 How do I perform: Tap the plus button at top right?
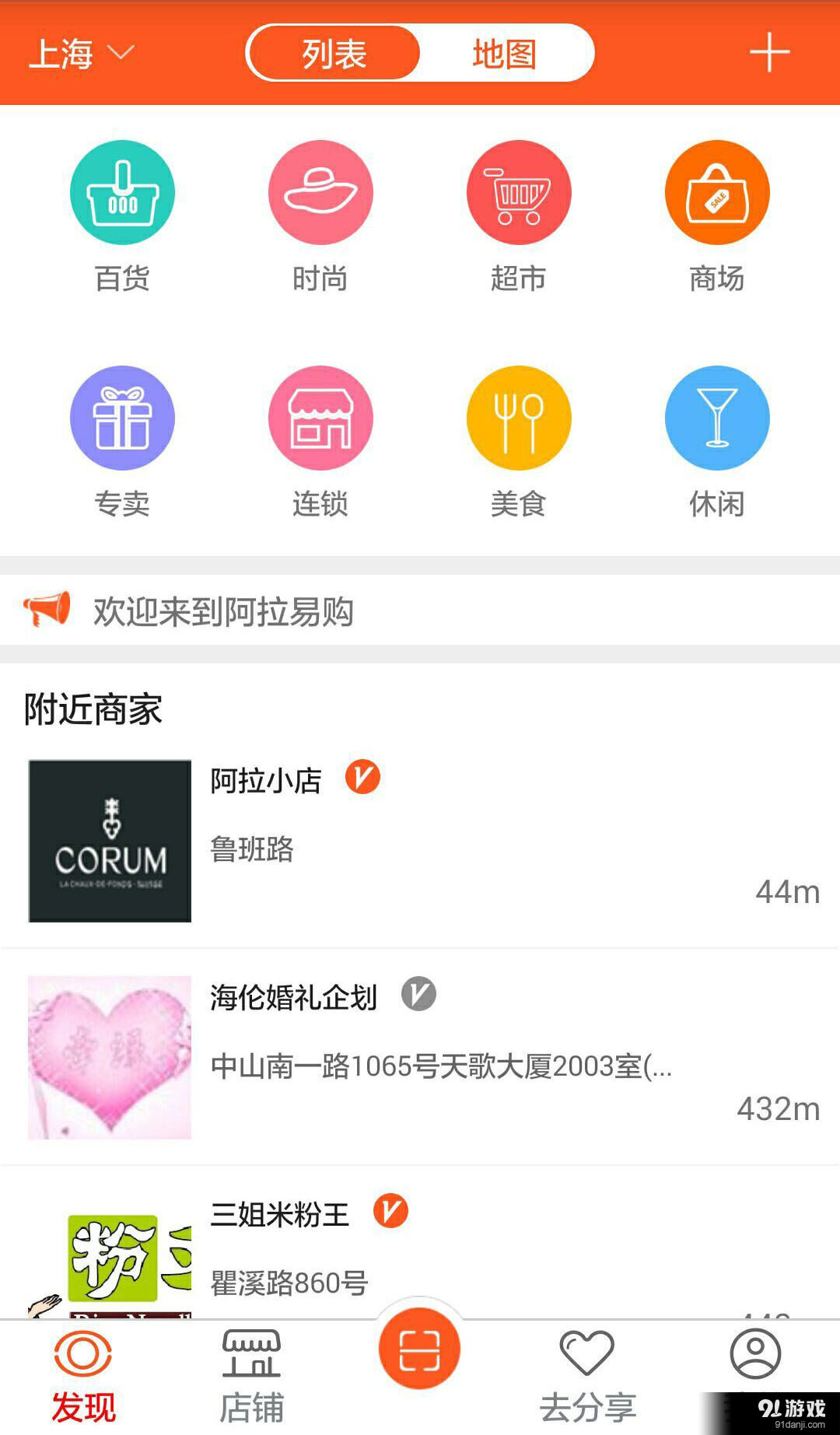point(768,52)
